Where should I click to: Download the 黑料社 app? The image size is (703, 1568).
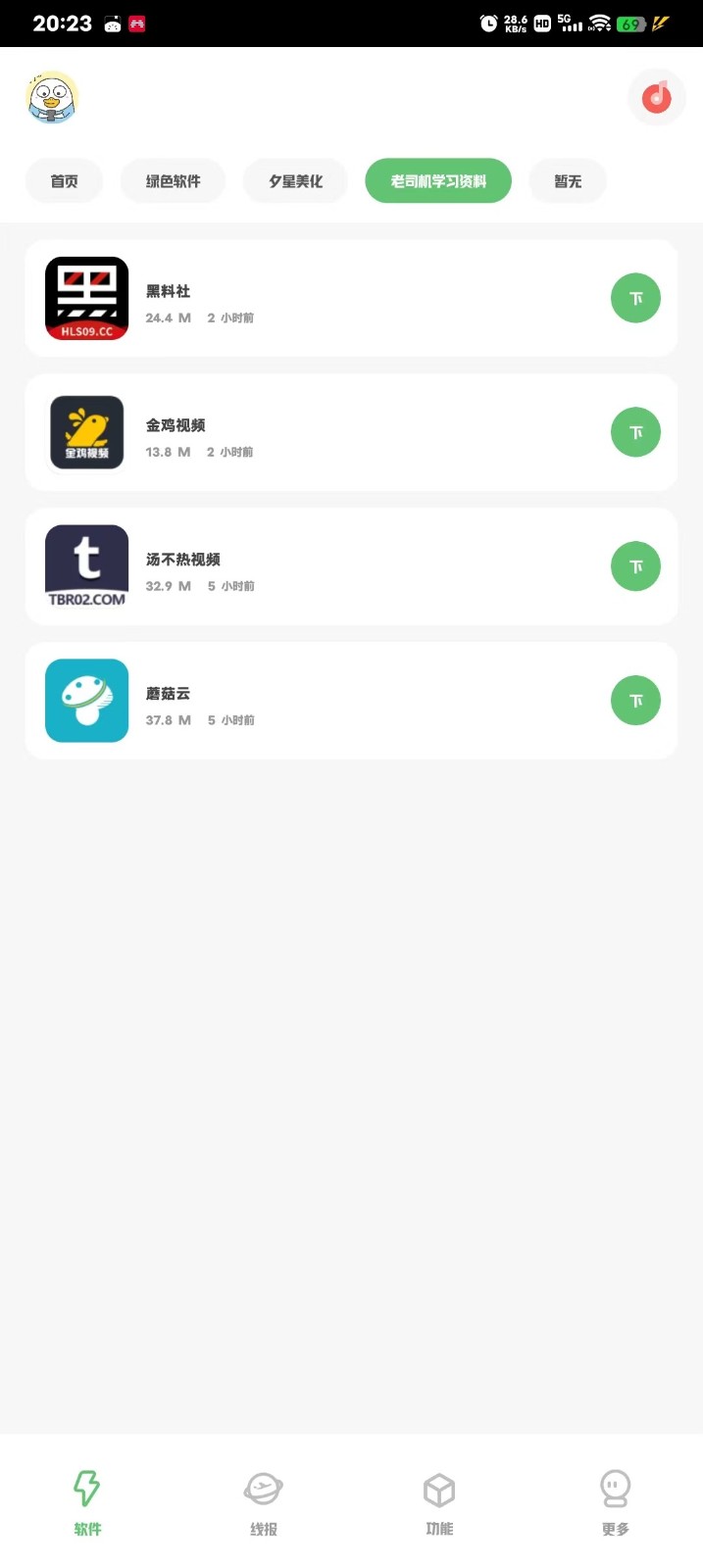coord(635,298)
